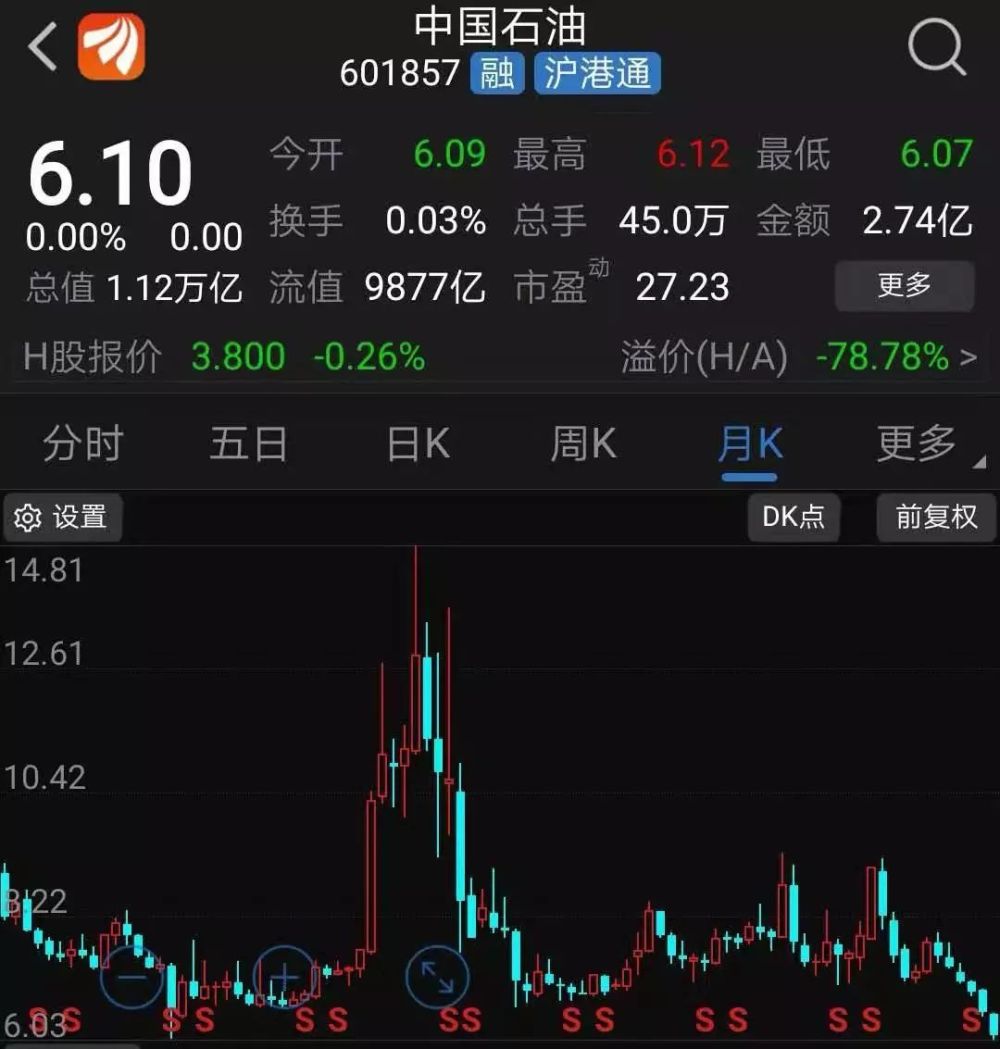Toggle the DK点 indicator

(794, 517)
